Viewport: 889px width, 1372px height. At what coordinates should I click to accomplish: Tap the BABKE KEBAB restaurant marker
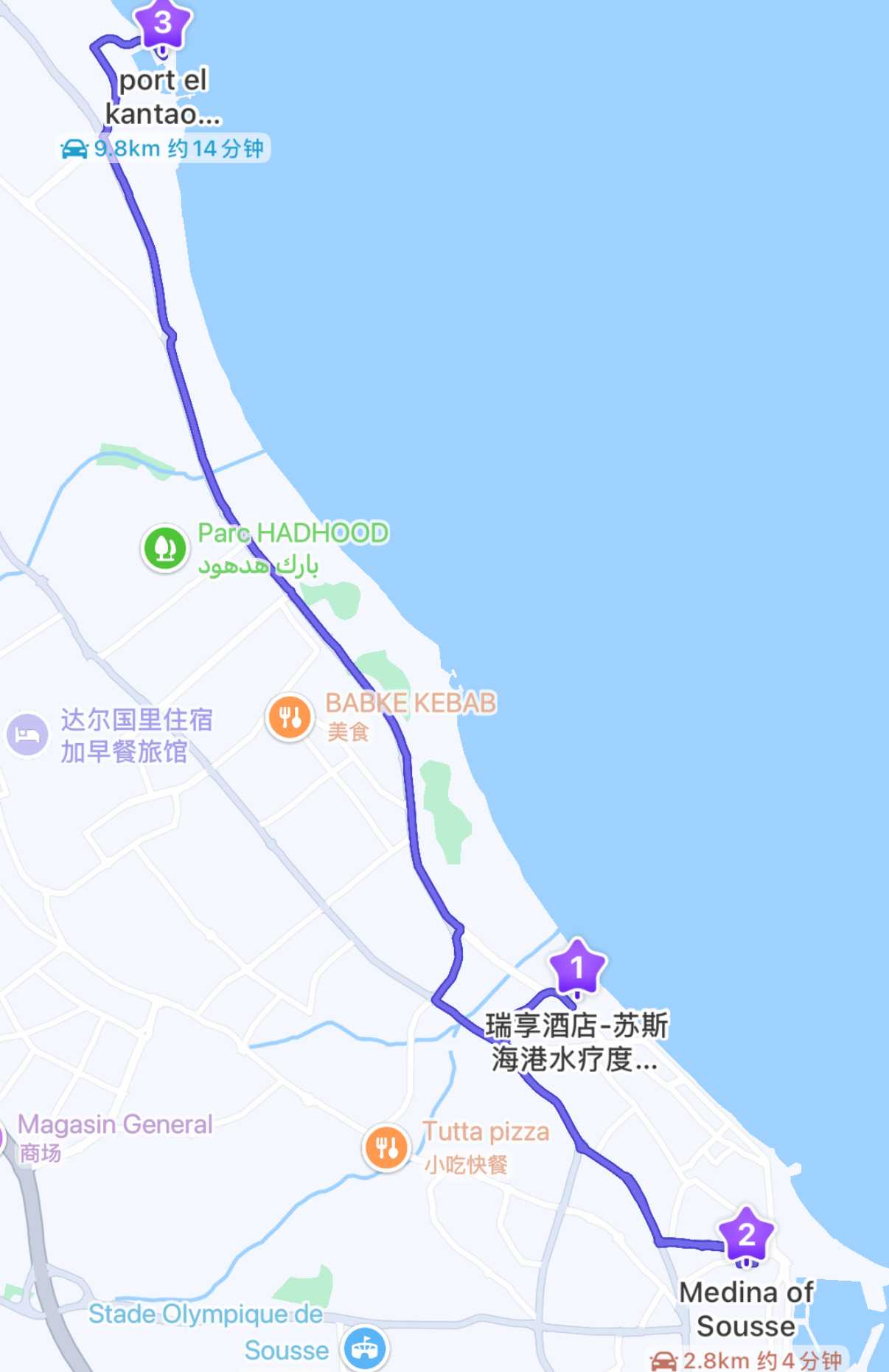click(290, 717)
